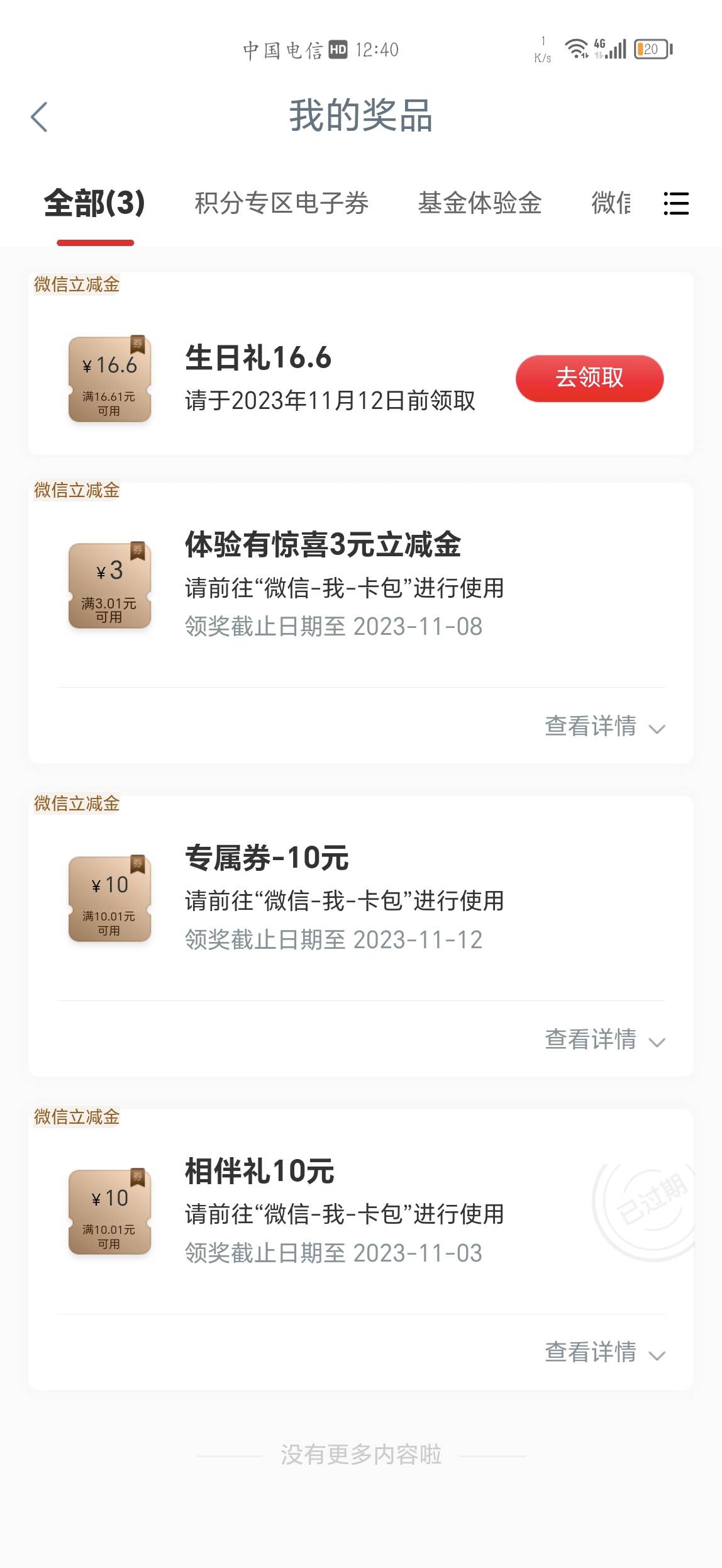Open the category list menu icon
Viewport: 722px width, 1568px height.
[676, 204]
